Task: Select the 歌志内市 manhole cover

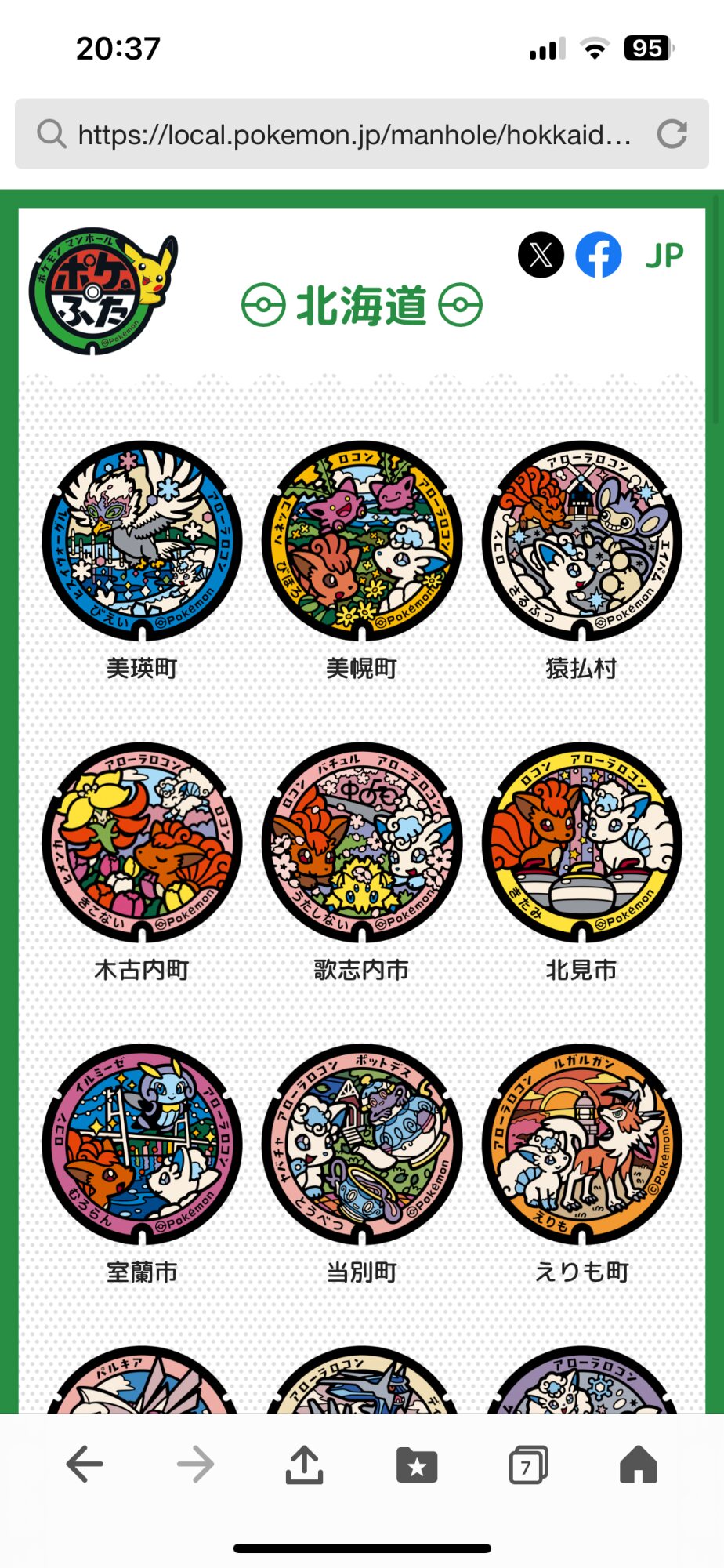Action: coord(361,843)
